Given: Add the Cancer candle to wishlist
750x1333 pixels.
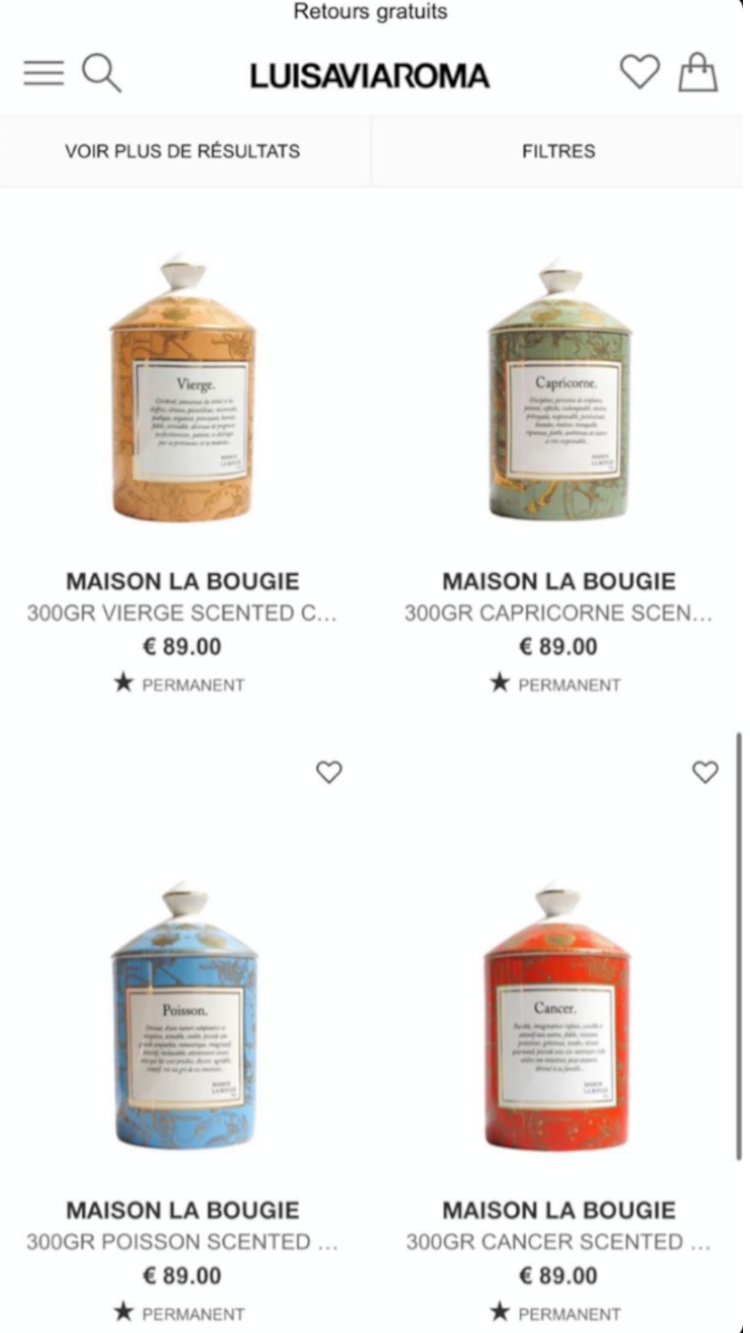Looking at the screenshot, I should (705, 772).
